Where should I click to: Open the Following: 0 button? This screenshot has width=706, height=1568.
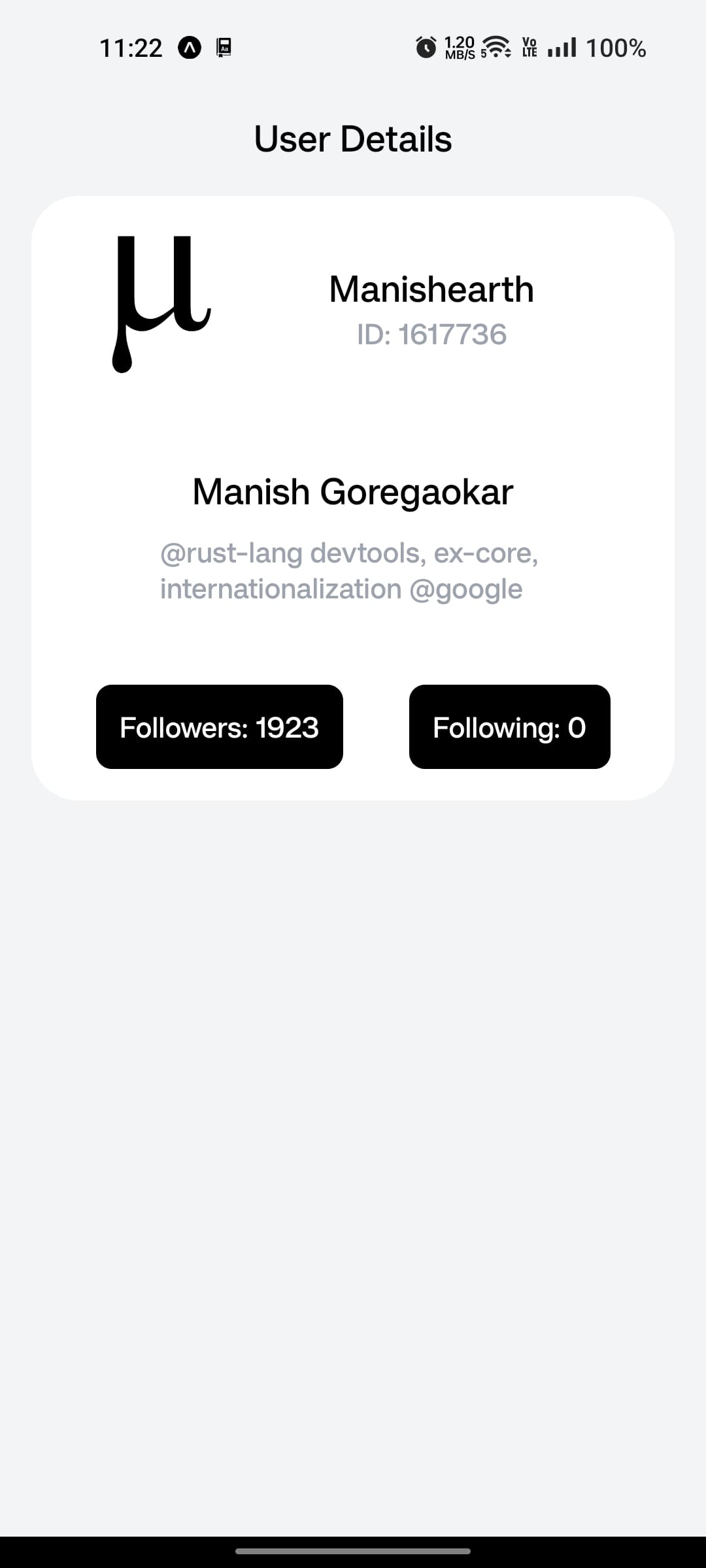[x=509, y=727]
